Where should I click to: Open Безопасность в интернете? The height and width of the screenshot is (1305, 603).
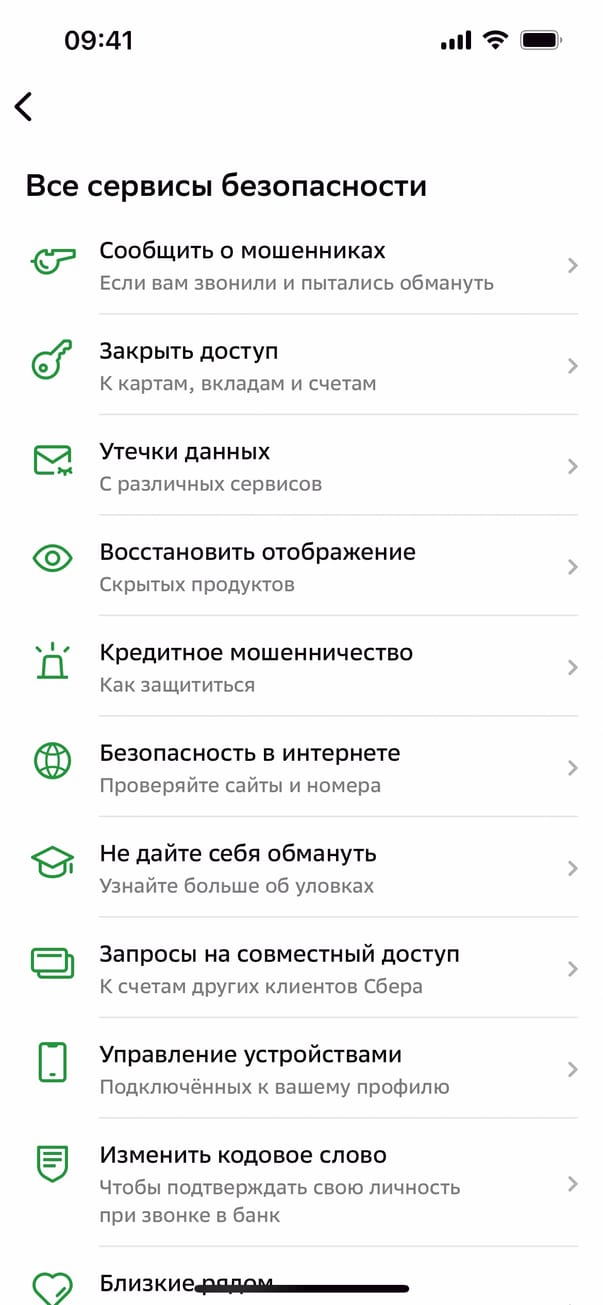300,768
